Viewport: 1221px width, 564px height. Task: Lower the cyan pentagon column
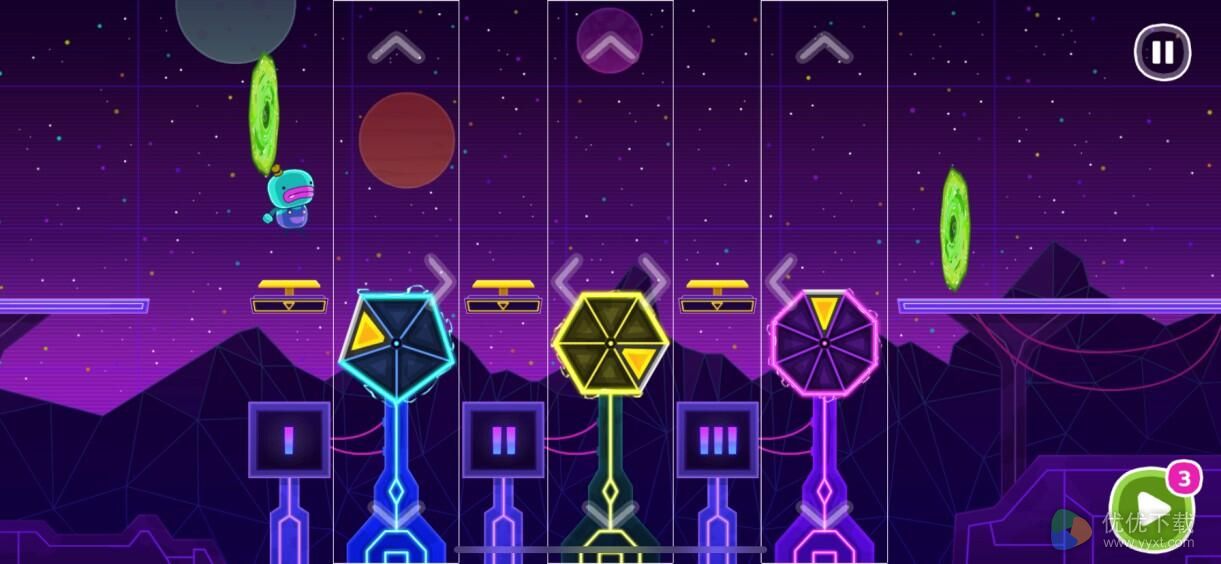tap(396, 513)
